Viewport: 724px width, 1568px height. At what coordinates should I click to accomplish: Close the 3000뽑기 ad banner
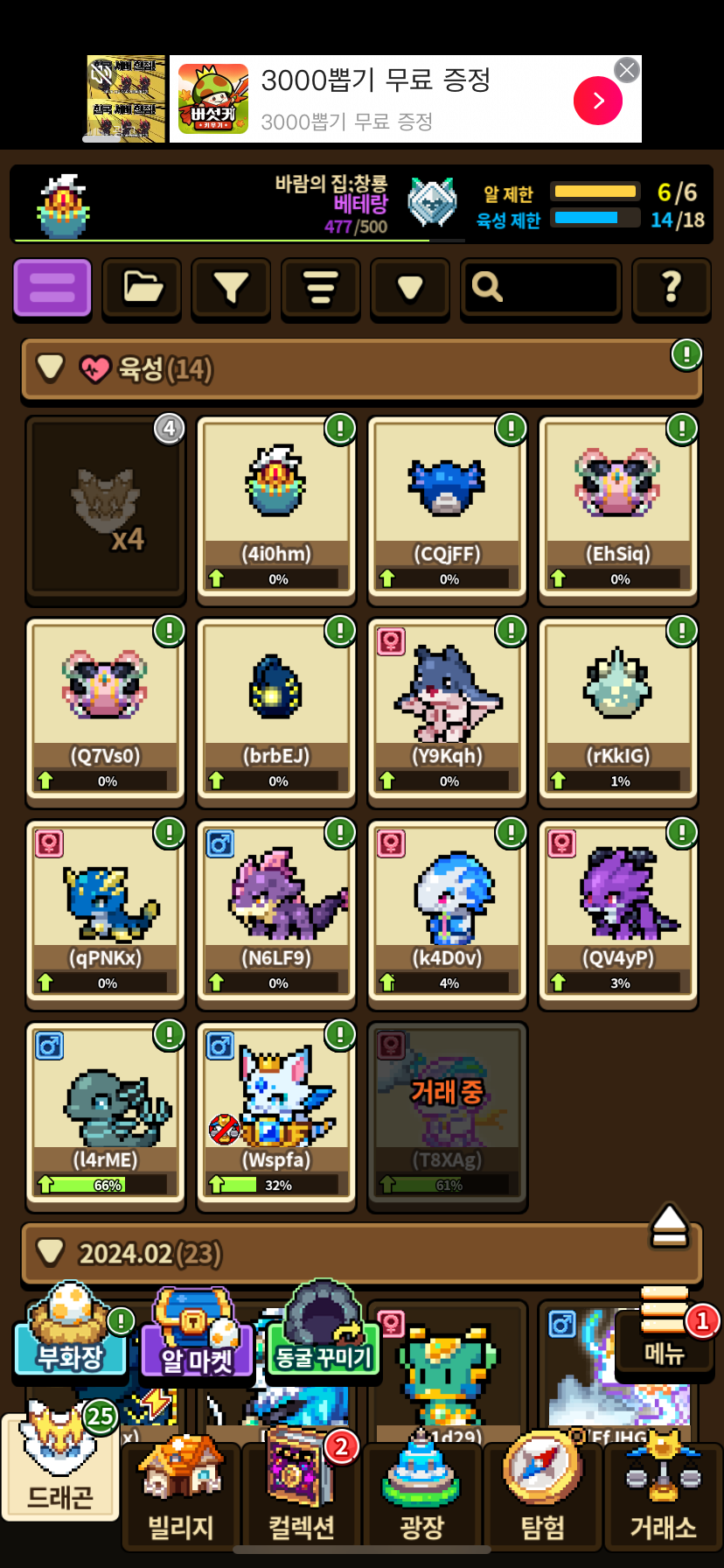pos(627,70)
